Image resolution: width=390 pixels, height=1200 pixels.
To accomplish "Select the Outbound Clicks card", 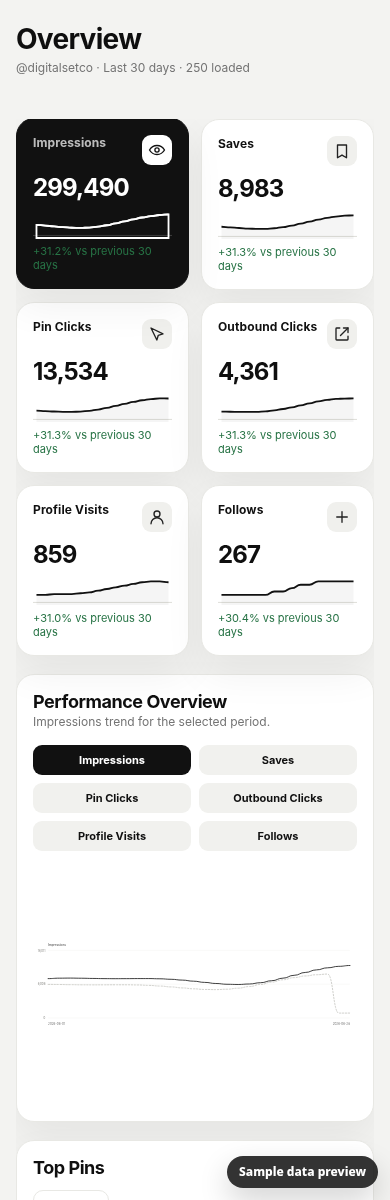I will click(x=288, y=387).
